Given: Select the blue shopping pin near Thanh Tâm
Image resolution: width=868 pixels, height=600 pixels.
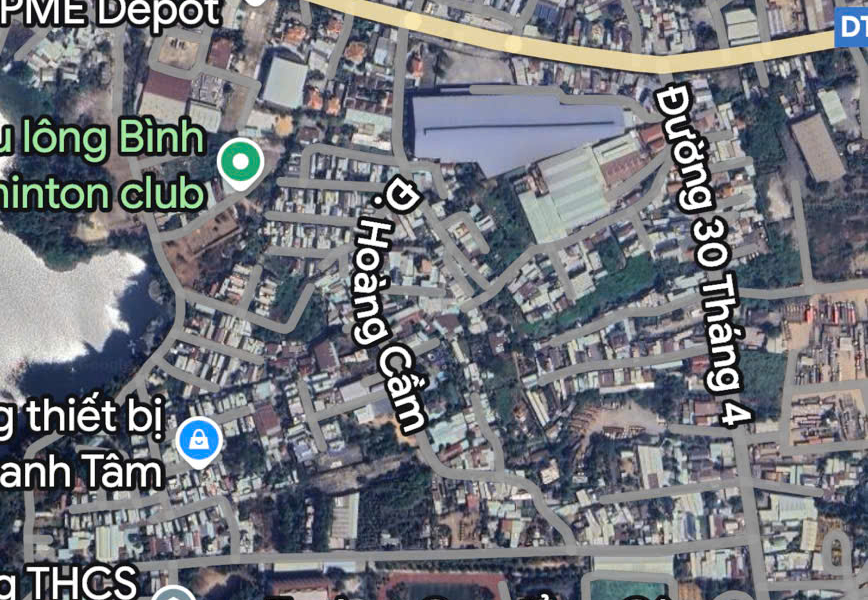Looking at the screenshot, I should click(x=199, y=440).
